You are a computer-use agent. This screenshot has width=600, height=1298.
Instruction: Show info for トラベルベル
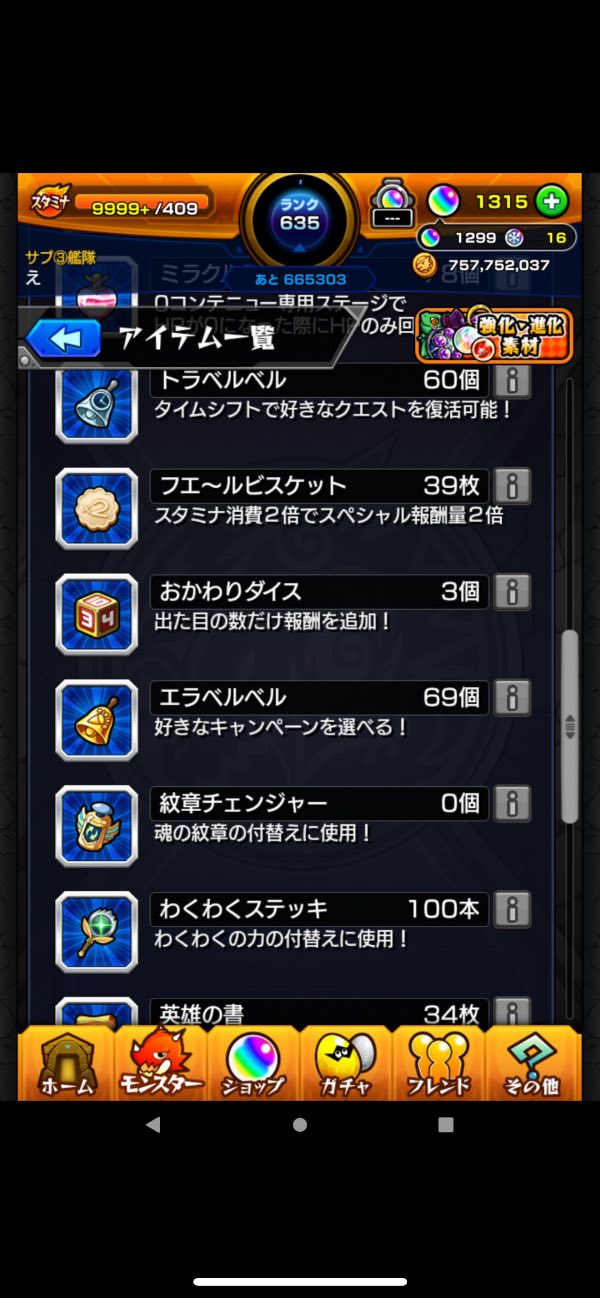511,380
